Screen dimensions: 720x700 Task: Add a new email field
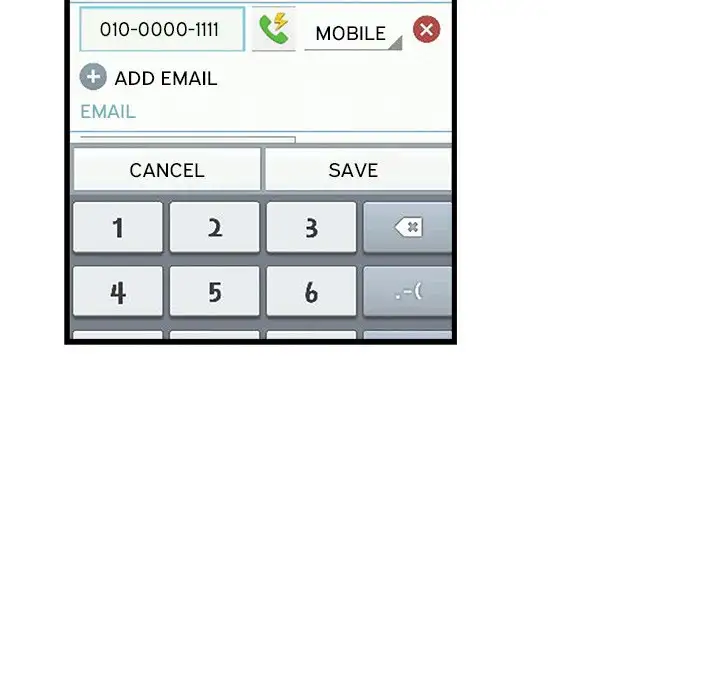pyautogui.click(x=149, y=78)
